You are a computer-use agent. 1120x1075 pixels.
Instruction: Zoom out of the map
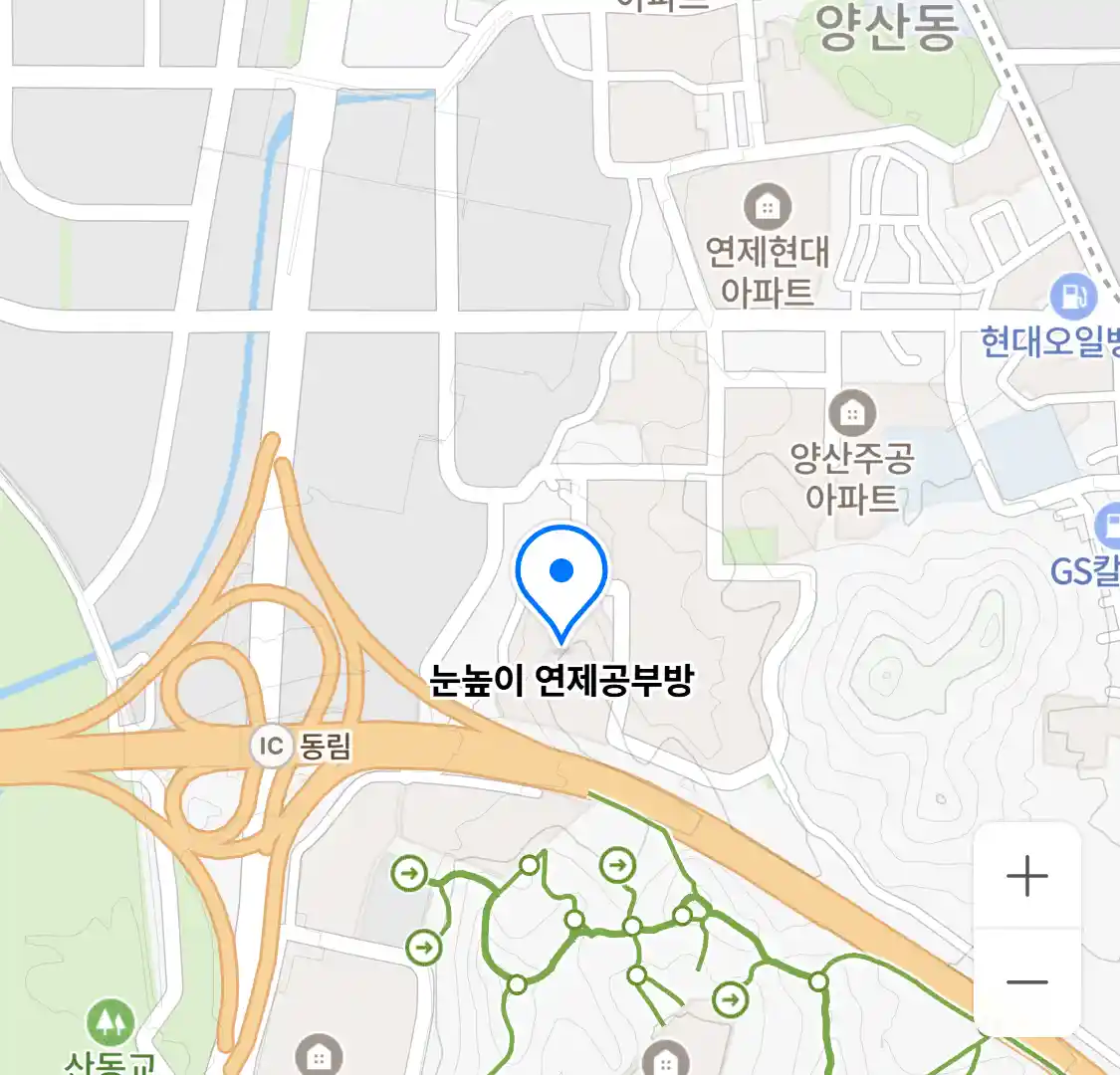coord(1026,982)
